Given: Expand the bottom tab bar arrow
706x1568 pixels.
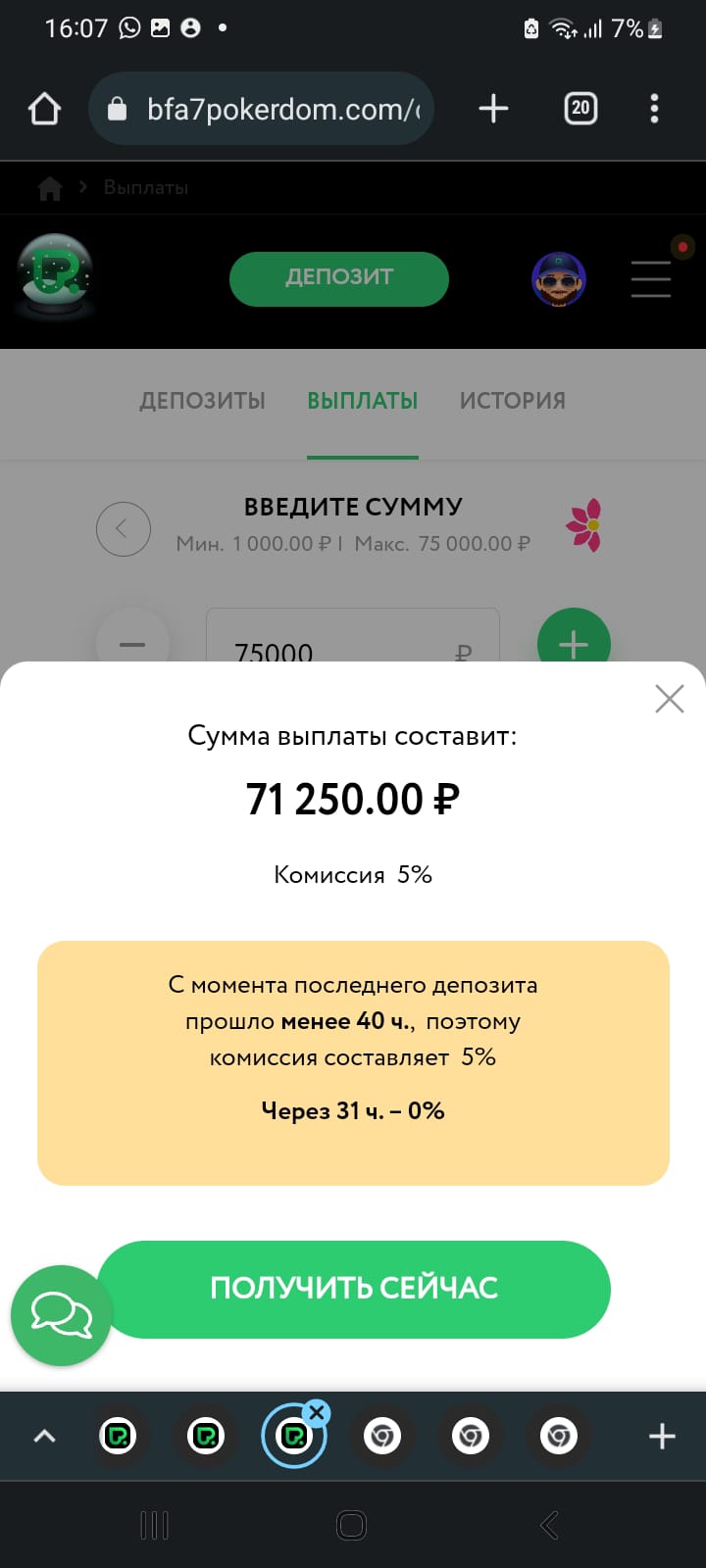Looking at the screenshot, I should coord(45,1437).
